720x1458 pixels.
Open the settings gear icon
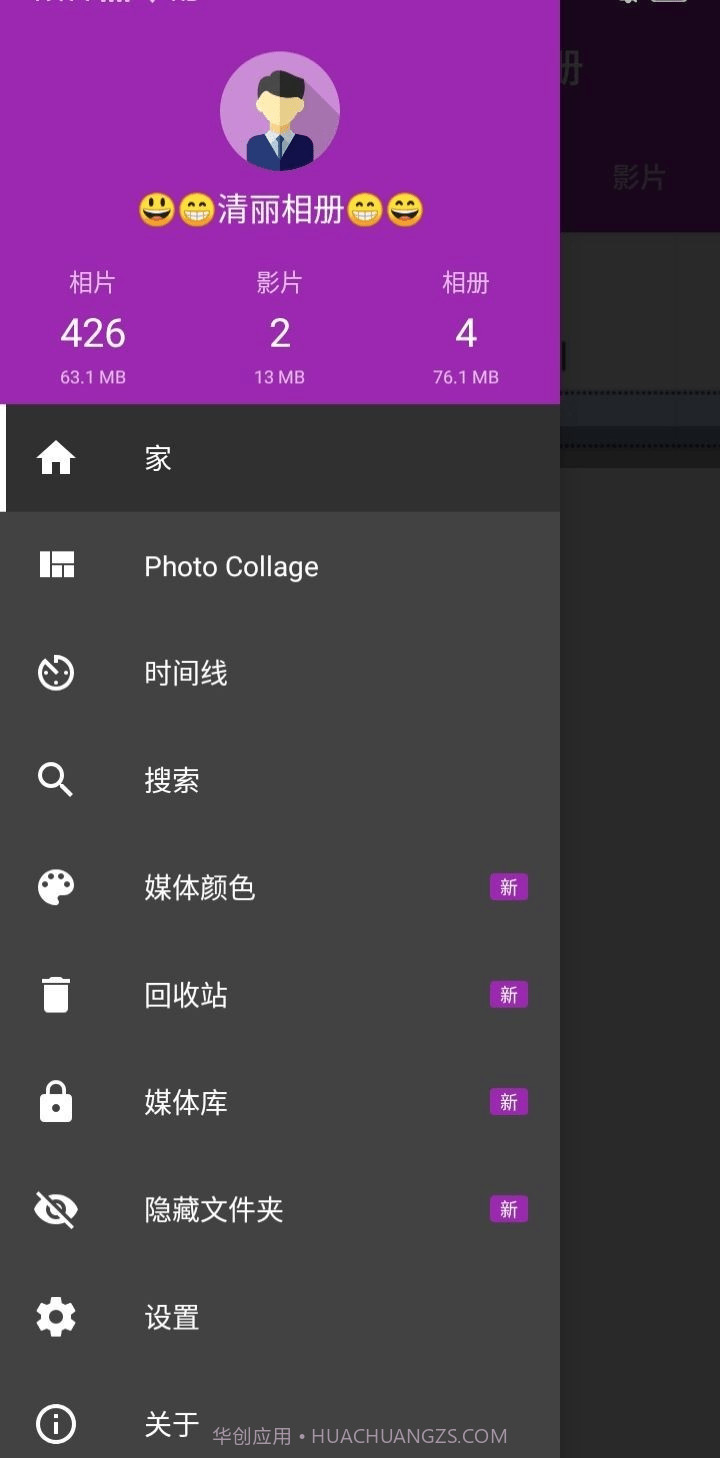pos(55,1316)
